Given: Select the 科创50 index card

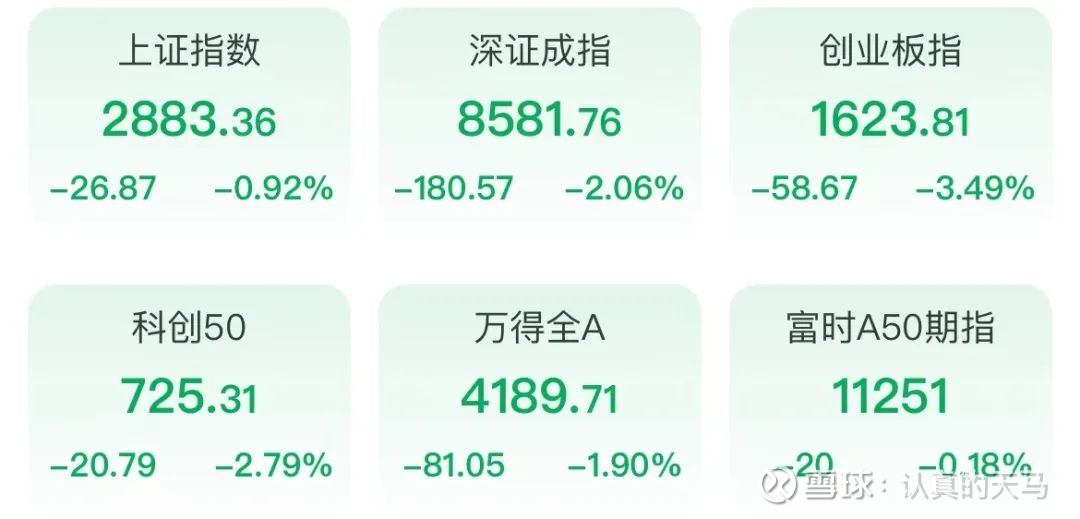Looking at the screenshot, I should click(x=189, y=396).
